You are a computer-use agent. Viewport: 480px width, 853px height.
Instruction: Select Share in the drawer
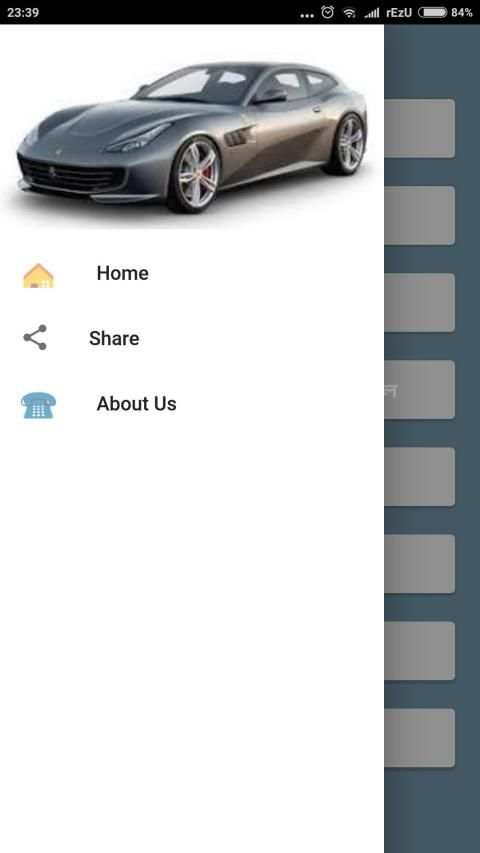[192, 338]
